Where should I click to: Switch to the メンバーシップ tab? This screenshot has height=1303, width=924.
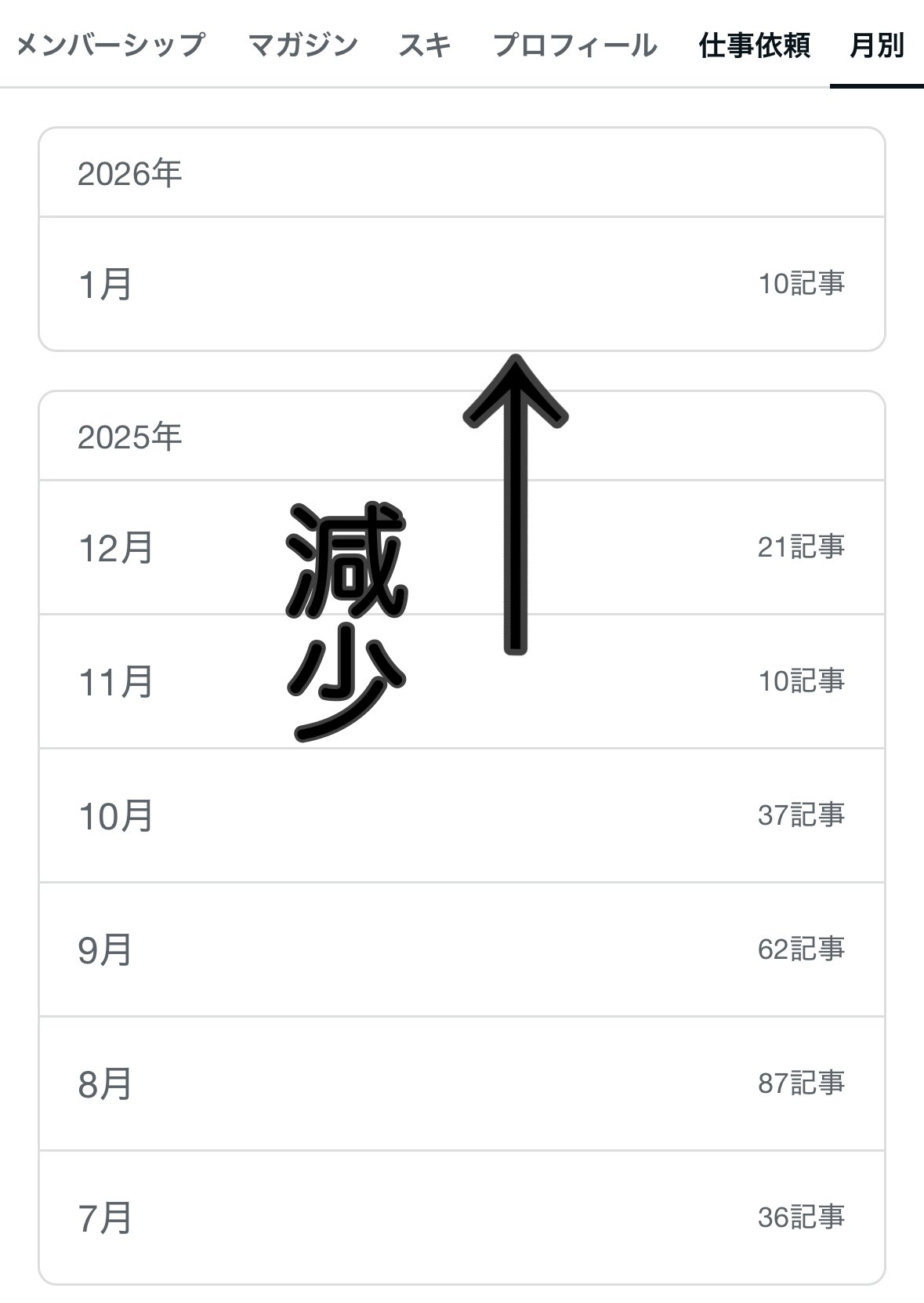click(x=111, y=45)
